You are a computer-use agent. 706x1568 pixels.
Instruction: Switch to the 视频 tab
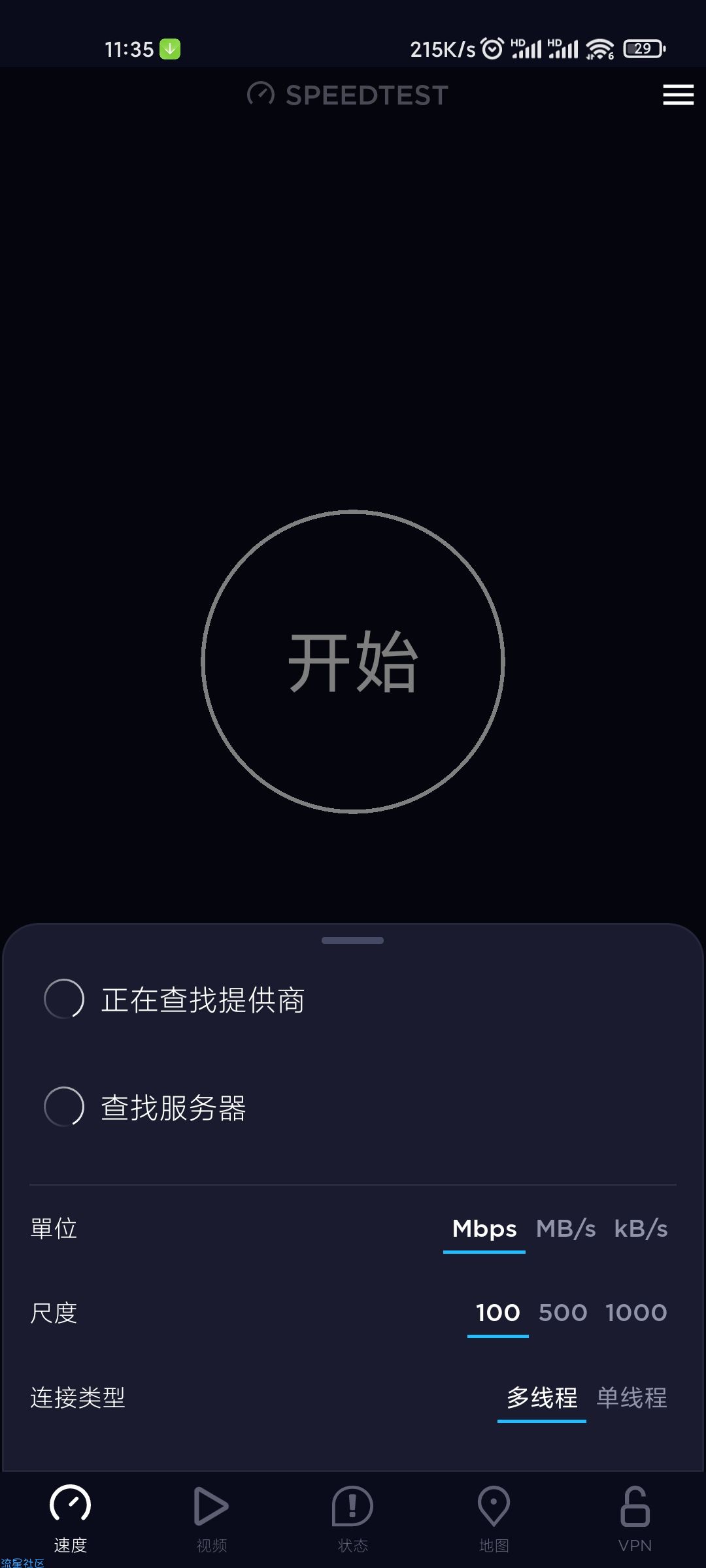coord(212,1519)
